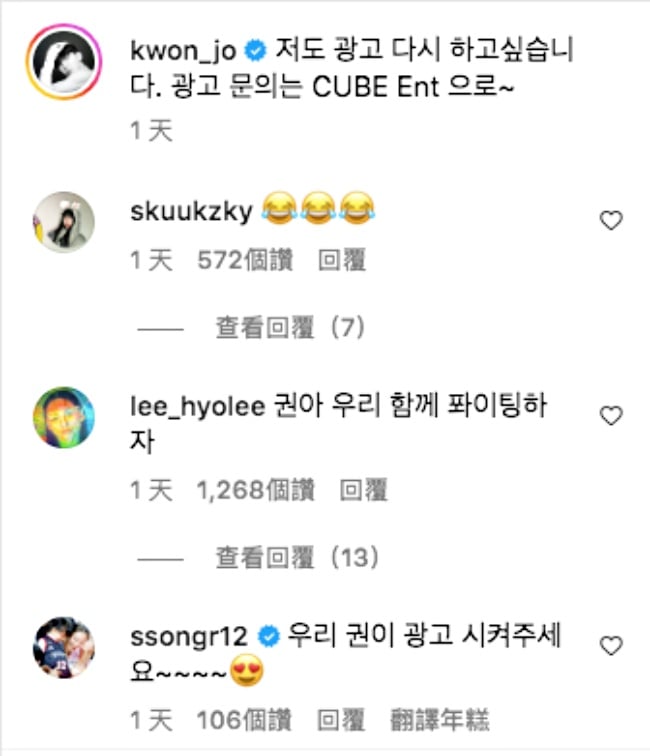Screen dimensions: 650x756
Task: Reply to ssongr12's comment
Action: coord(341,720)
